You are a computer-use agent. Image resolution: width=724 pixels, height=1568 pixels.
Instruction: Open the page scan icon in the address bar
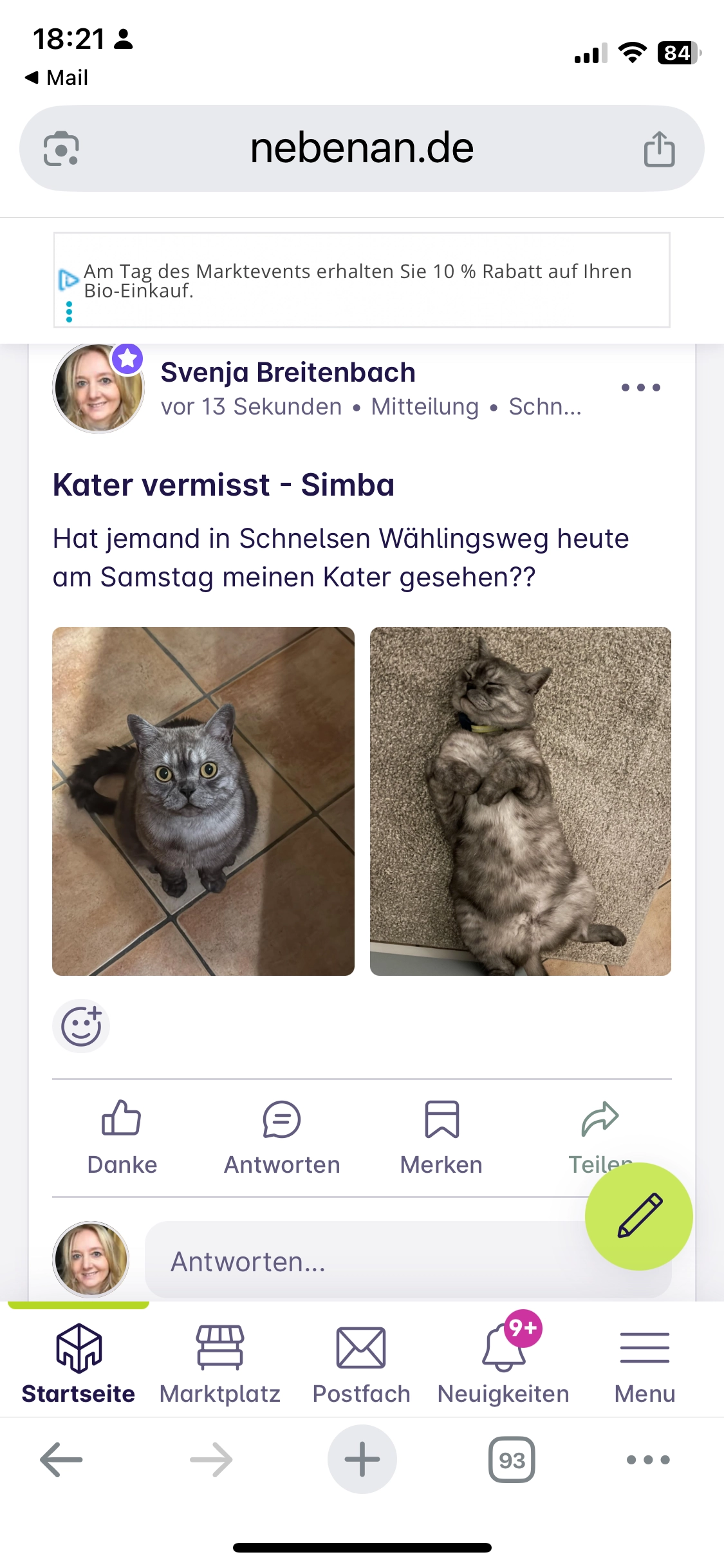coord(61,149)
